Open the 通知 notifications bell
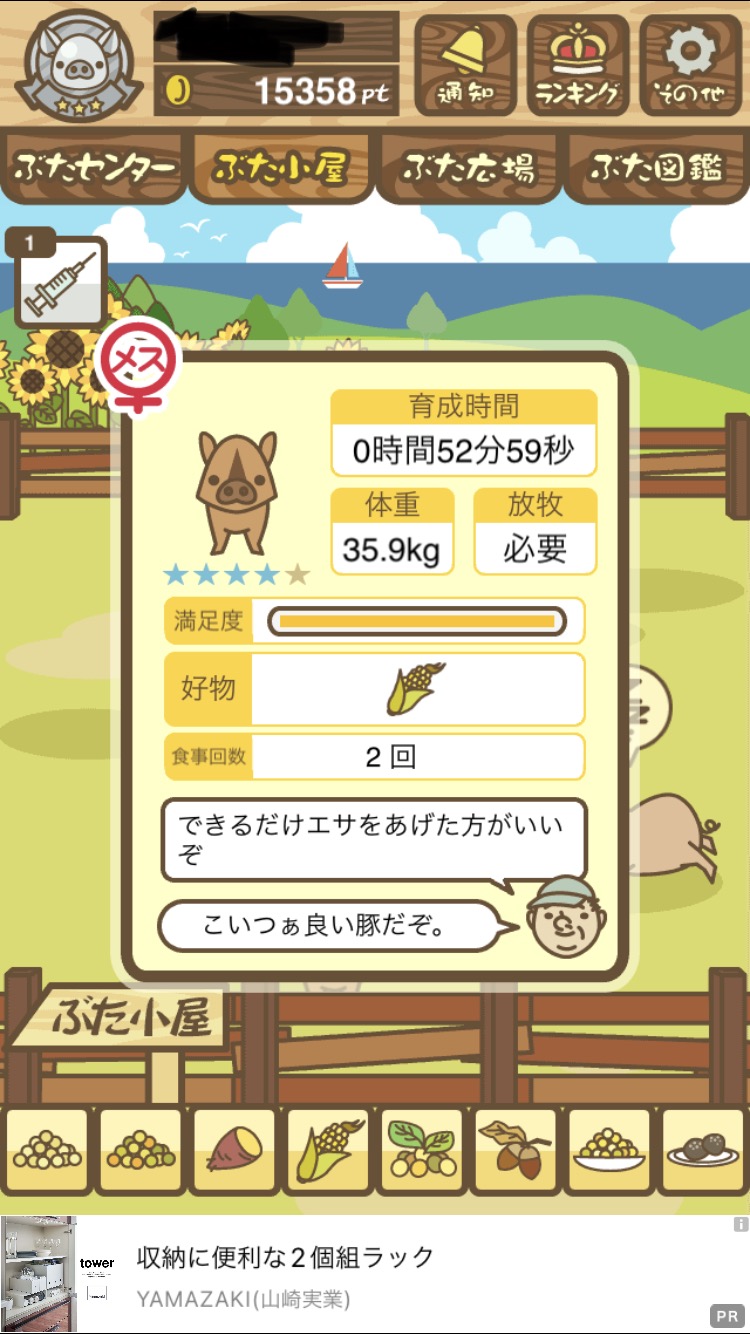 [x=465, y=66]
